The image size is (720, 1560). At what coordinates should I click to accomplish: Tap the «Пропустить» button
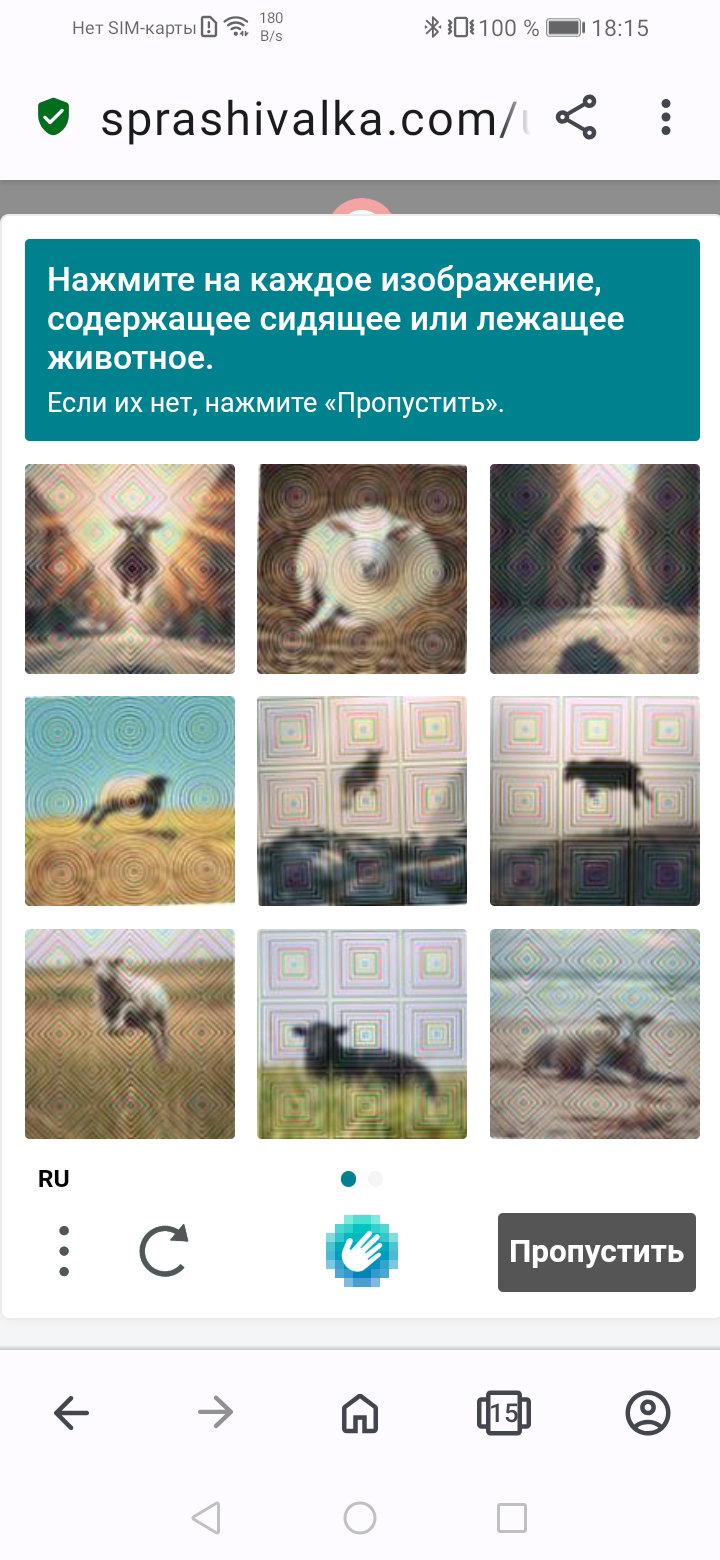coord(596,1252)
